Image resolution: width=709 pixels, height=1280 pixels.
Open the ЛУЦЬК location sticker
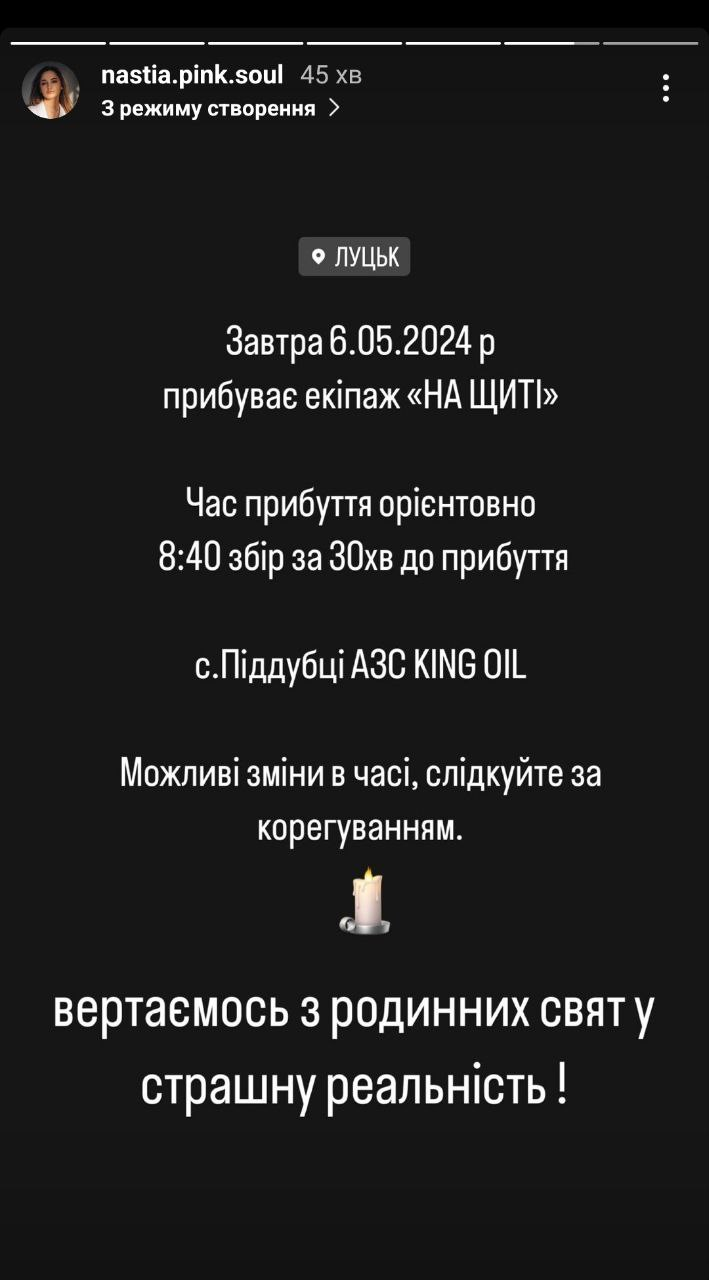click(x=354, y=257)
